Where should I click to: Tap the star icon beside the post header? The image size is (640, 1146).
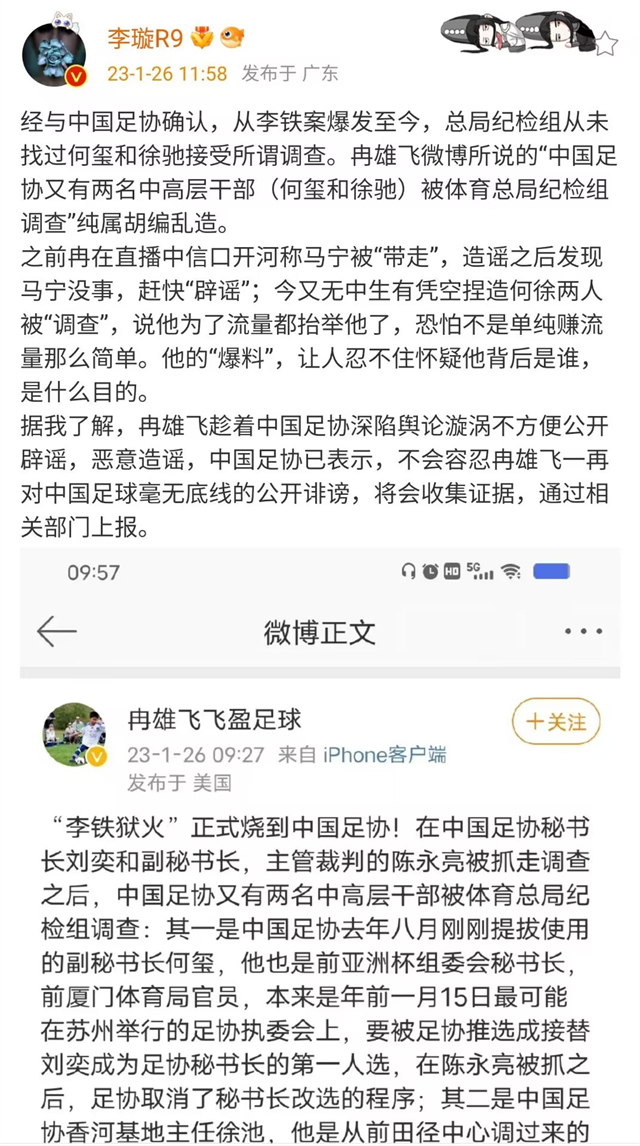[x=606, y=42]
